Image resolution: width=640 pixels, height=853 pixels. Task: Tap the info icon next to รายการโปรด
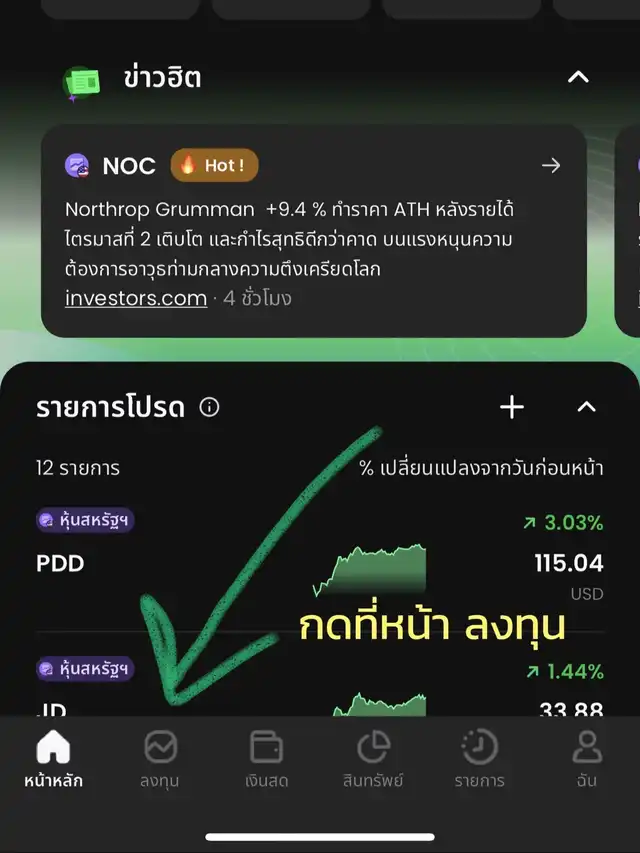coord(209,407)
